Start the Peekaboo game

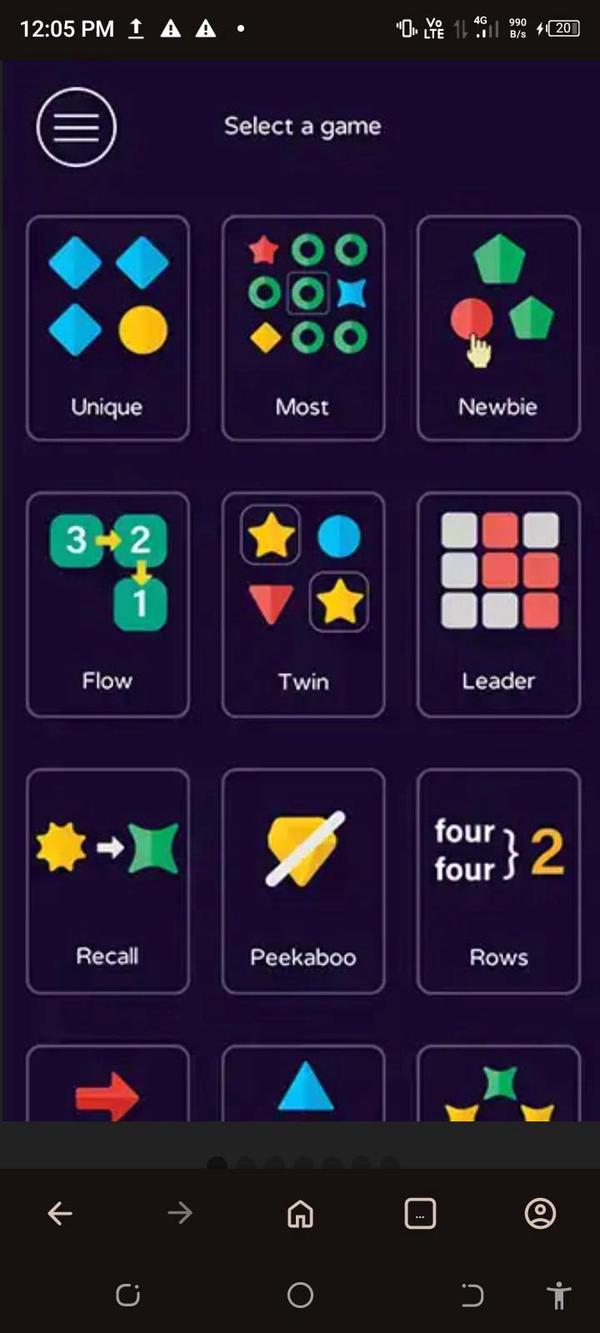tap(303, 880)
